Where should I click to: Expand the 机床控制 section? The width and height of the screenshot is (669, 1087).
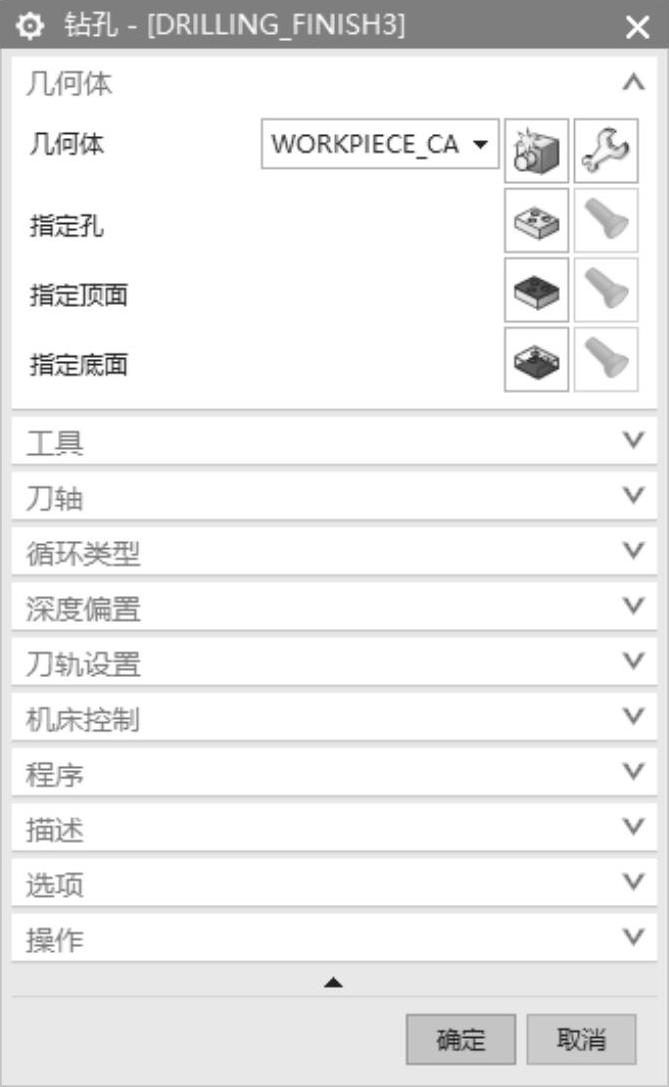tap(632, 717)
